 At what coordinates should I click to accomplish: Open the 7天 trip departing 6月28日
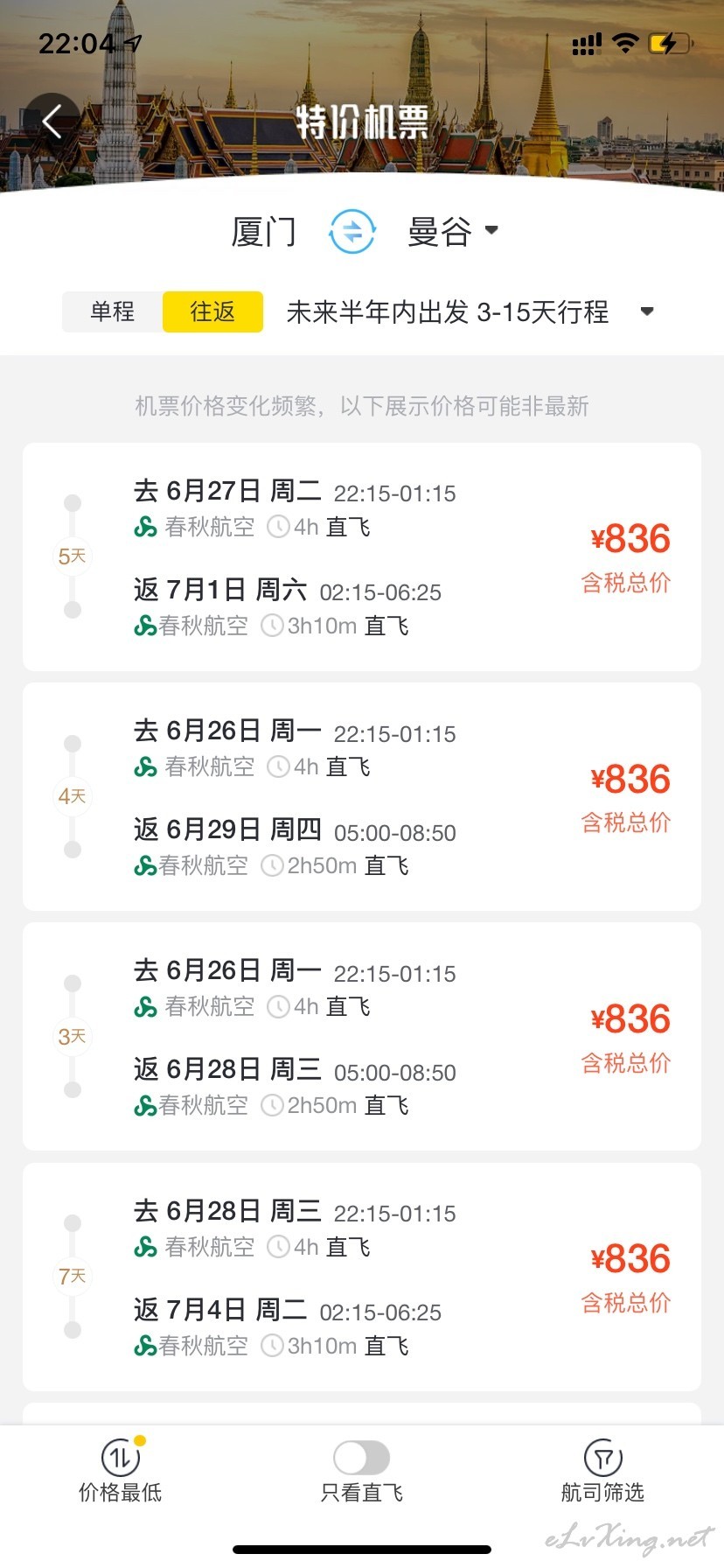[362, 1277]
